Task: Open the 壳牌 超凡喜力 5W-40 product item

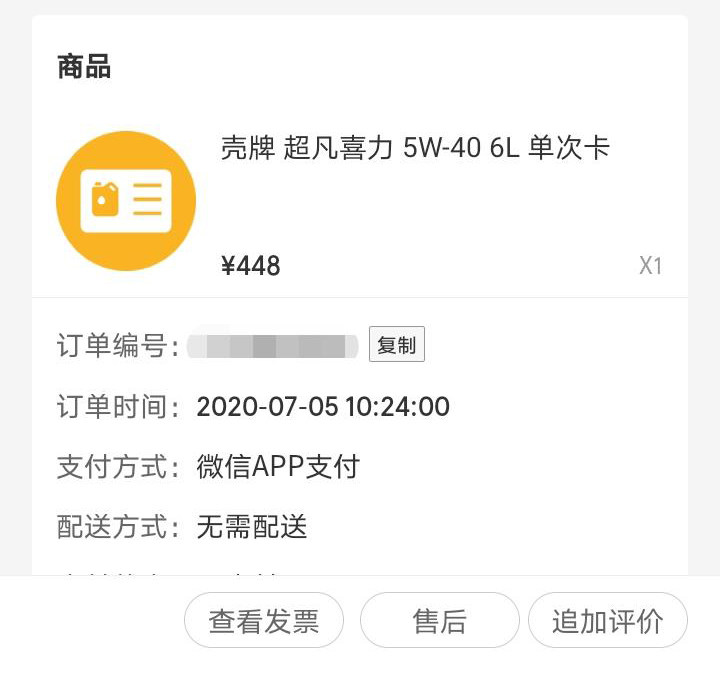Action: pyautogui.click(x=414, y=149)
